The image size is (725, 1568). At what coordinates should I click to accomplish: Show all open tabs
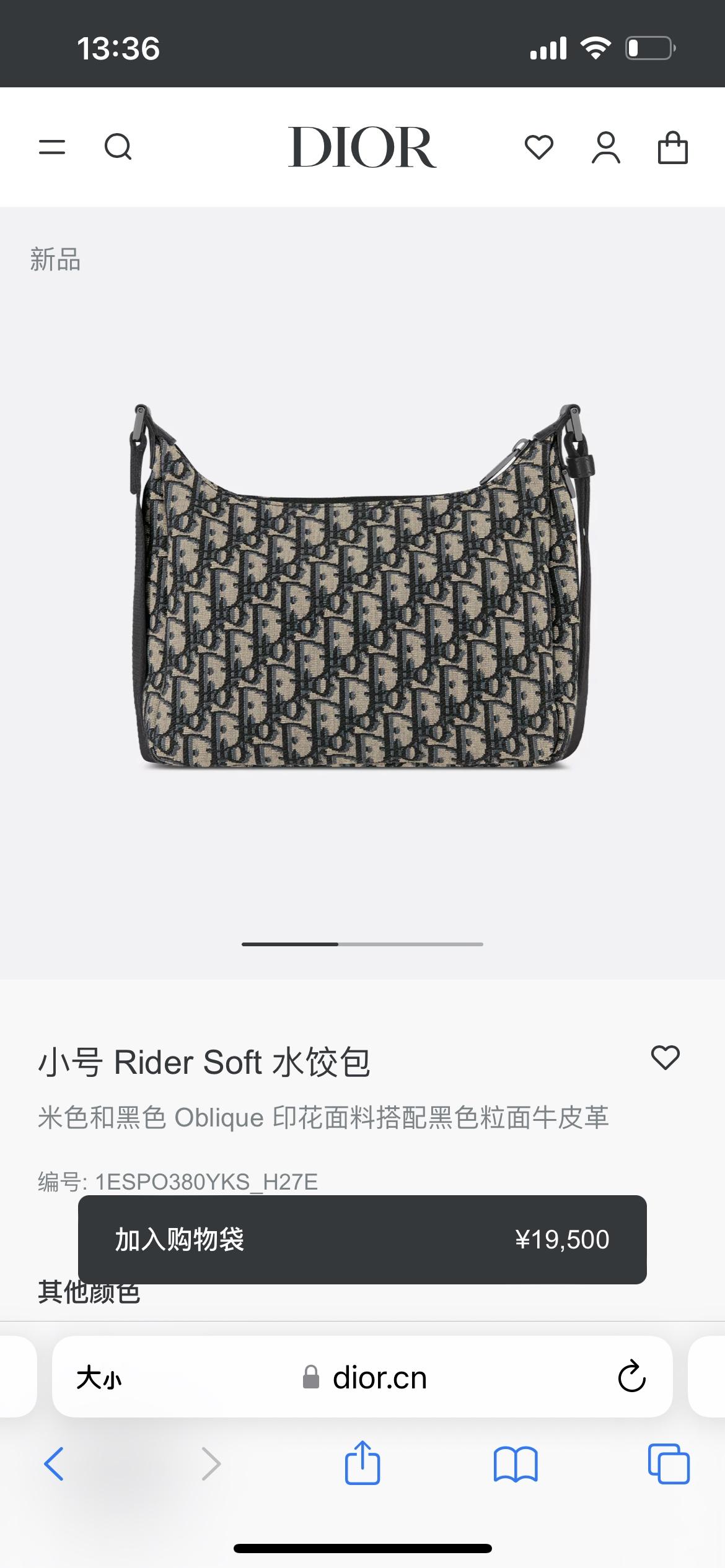point(668,1464)
